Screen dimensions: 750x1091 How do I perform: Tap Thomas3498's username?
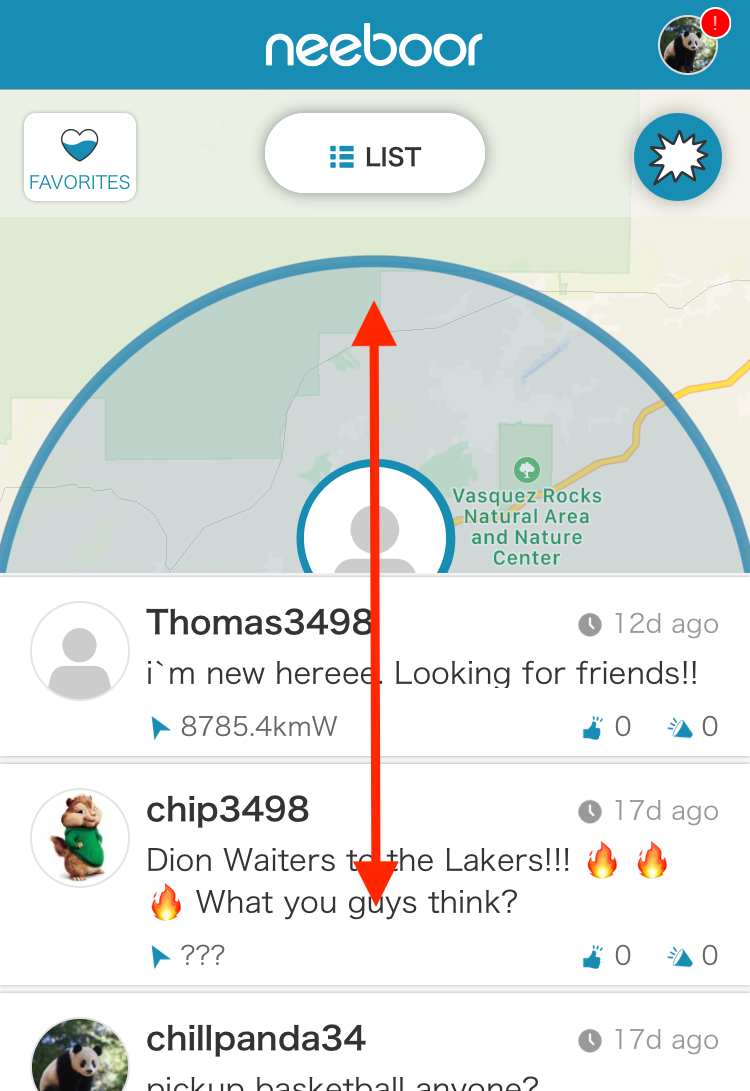(x=258, y=622)
